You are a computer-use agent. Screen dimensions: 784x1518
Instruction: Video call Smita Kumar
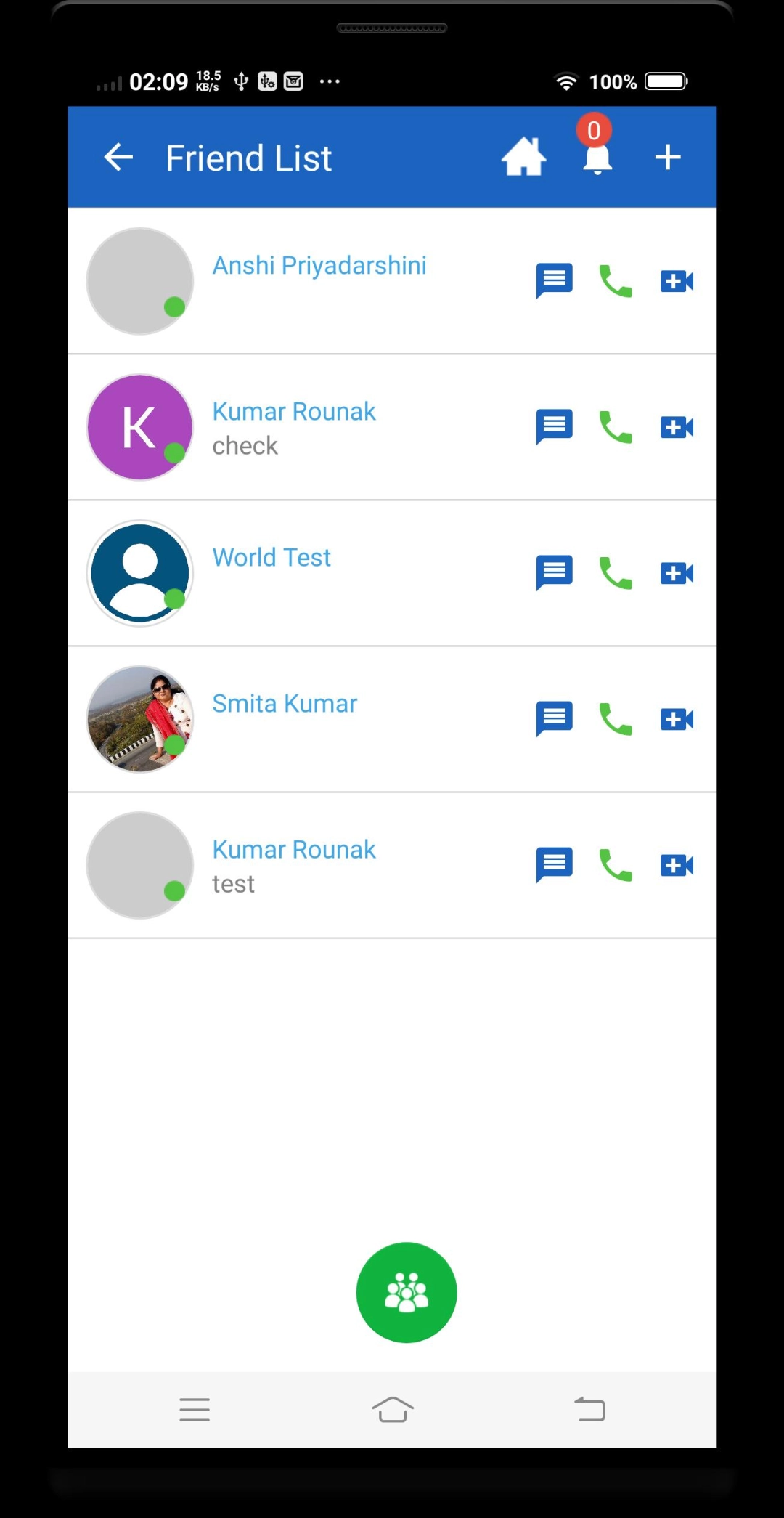pos(677,719)
